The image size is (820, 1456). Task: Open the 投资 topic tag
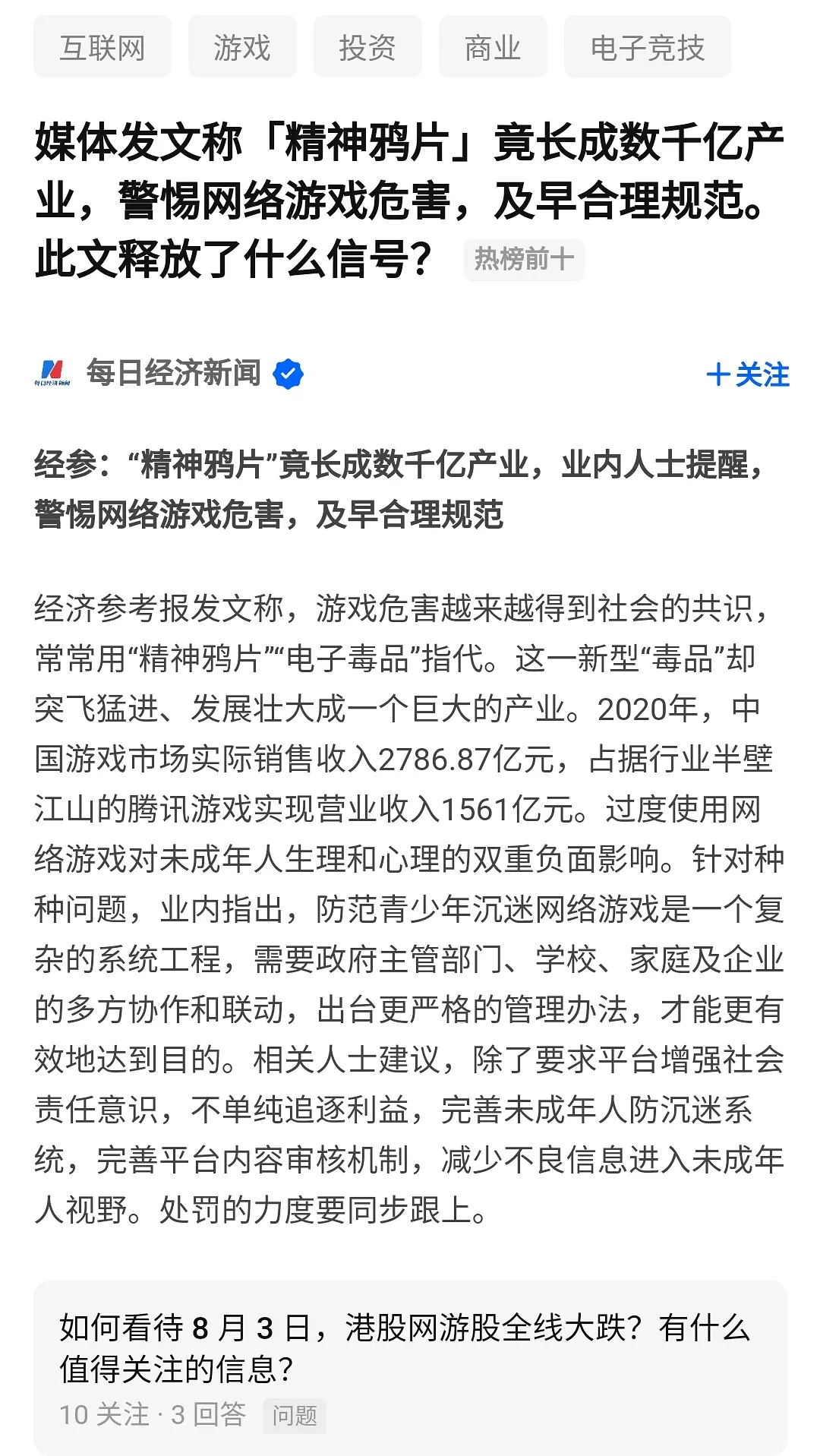(x=367, y=48)
